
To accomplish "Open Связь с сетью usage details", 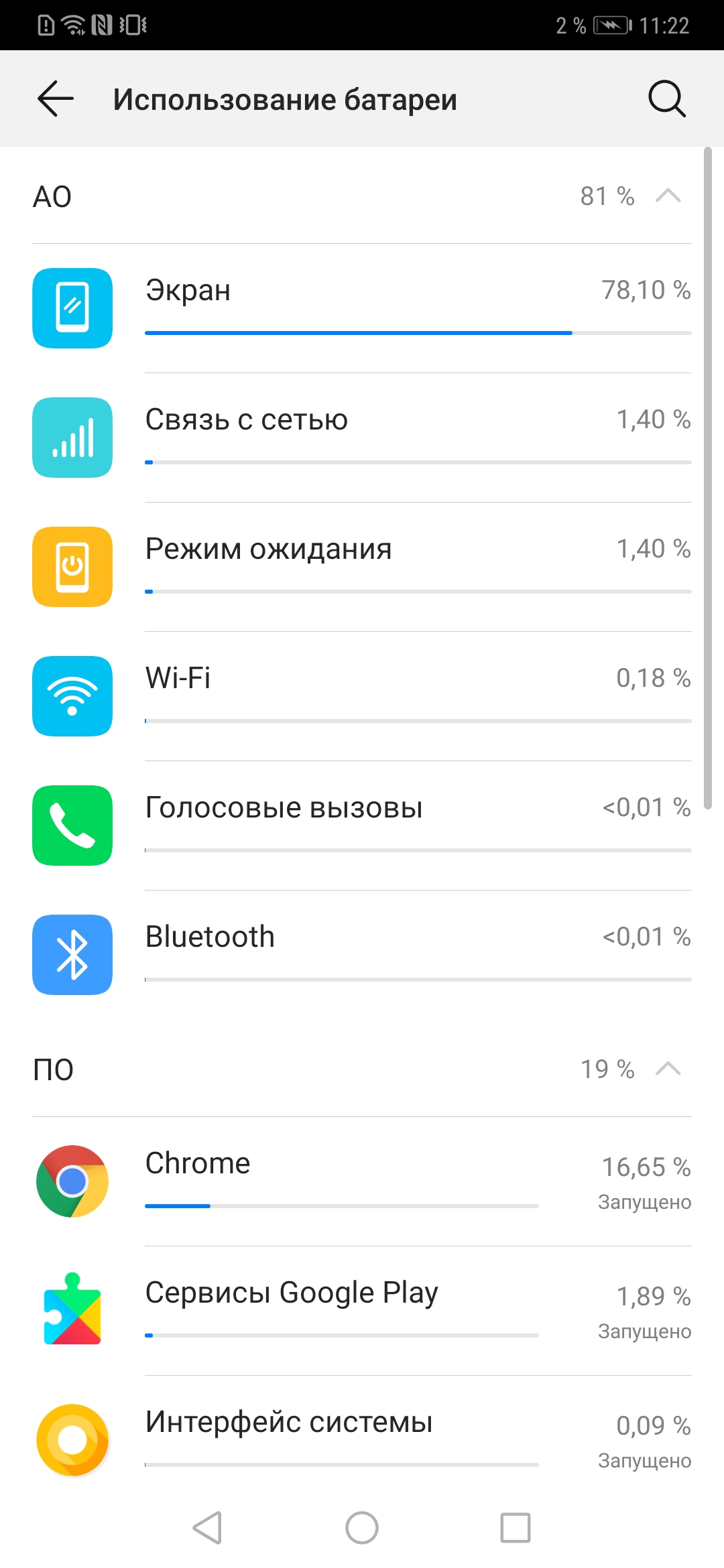I will point(362,438).
